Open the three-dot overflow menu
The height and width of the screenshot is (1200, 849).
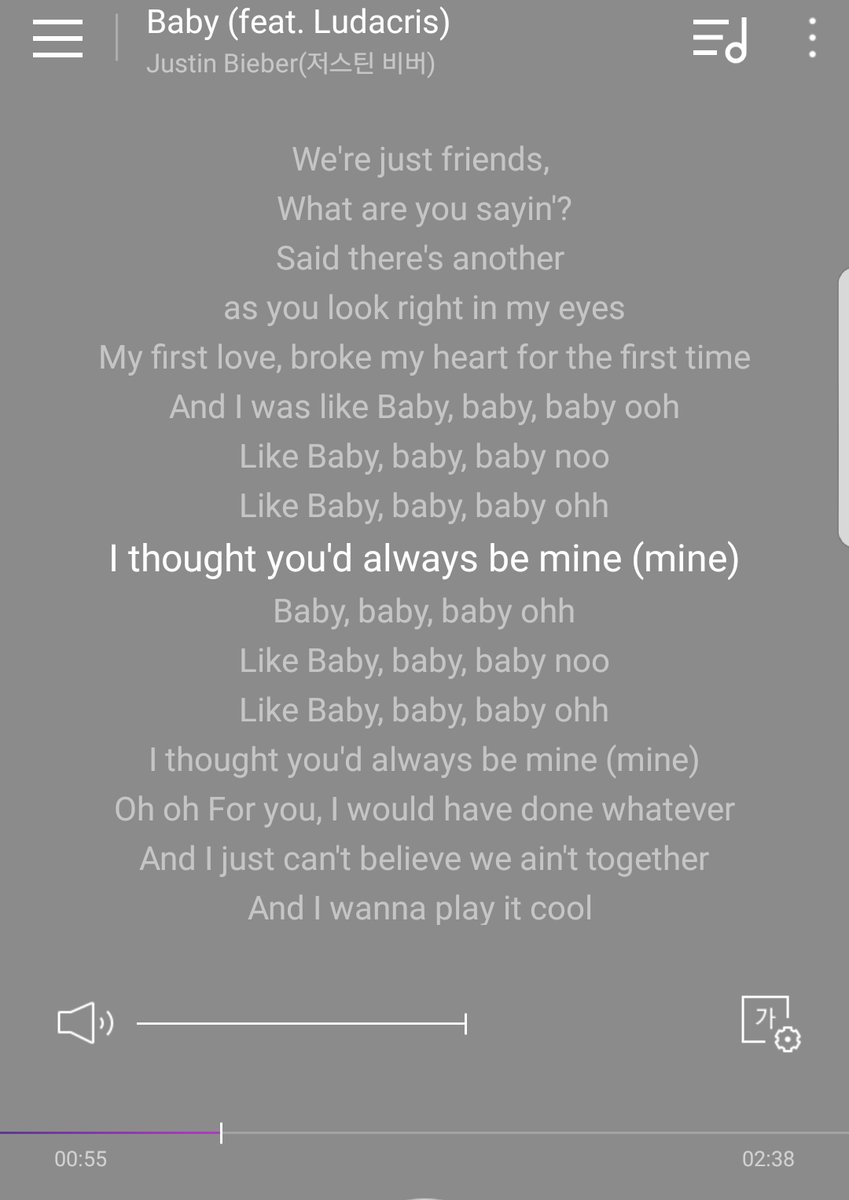(x=812, y=39)
